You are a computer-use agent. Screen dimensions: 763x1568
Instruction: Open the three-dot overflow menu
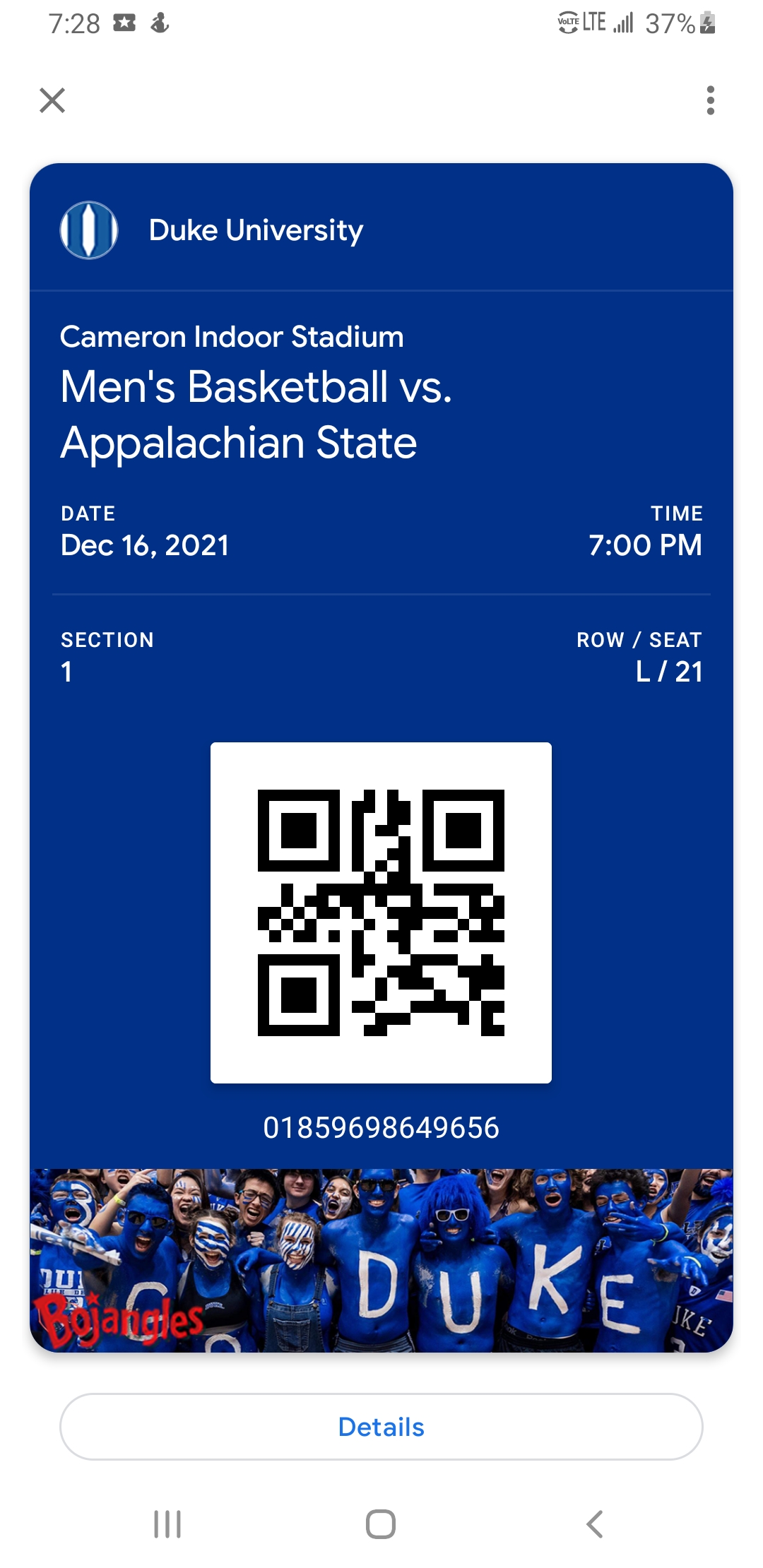pyautogui.click(x=710, y=100)
